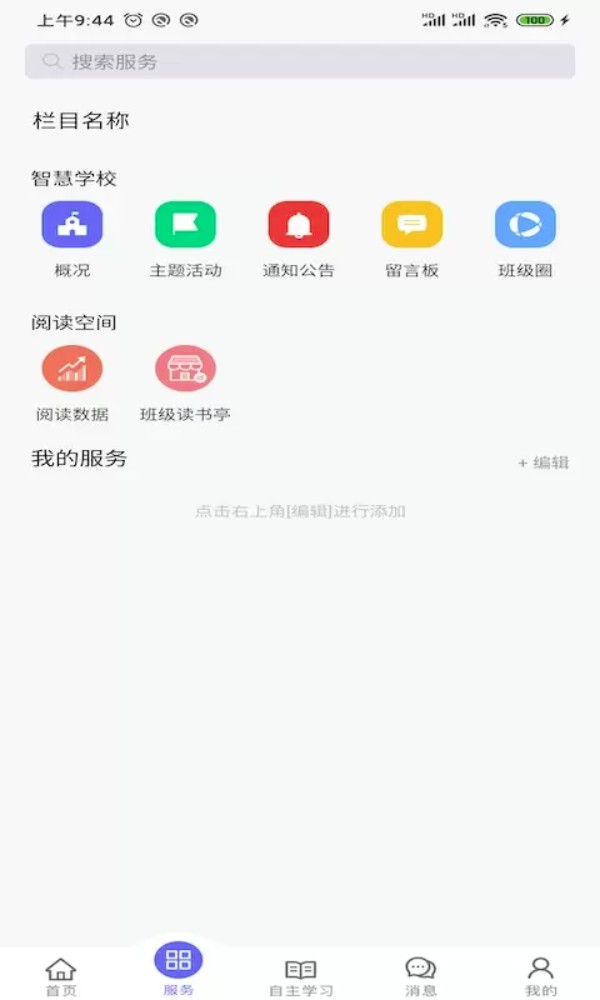
Task: Switch to the 自主学习 tab
Action: pyautogui.click(x=300, y=975)
